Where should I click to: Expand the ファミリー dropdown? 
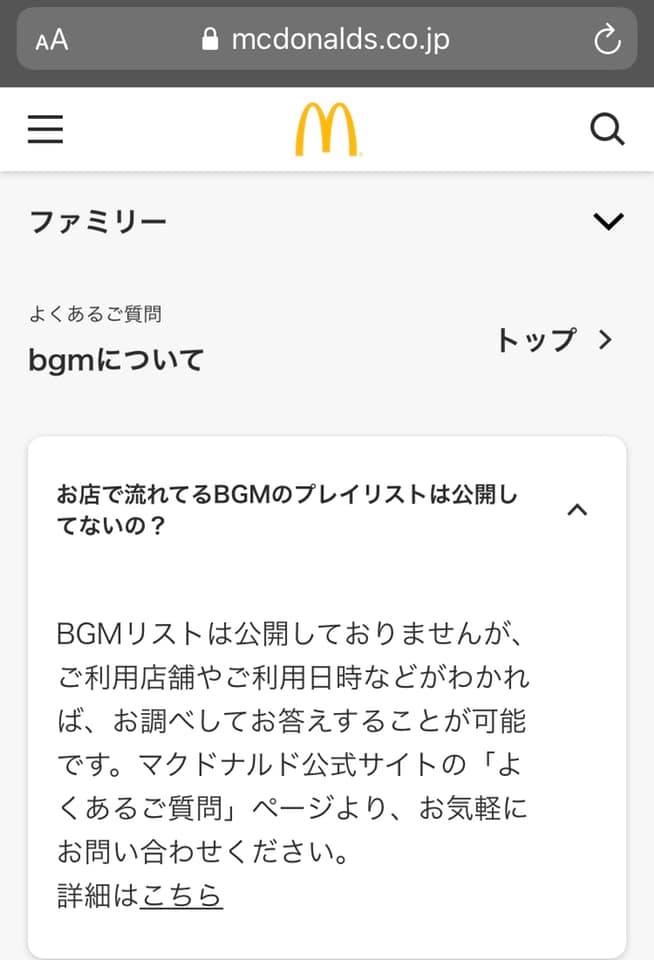click(x=607, y=221)
